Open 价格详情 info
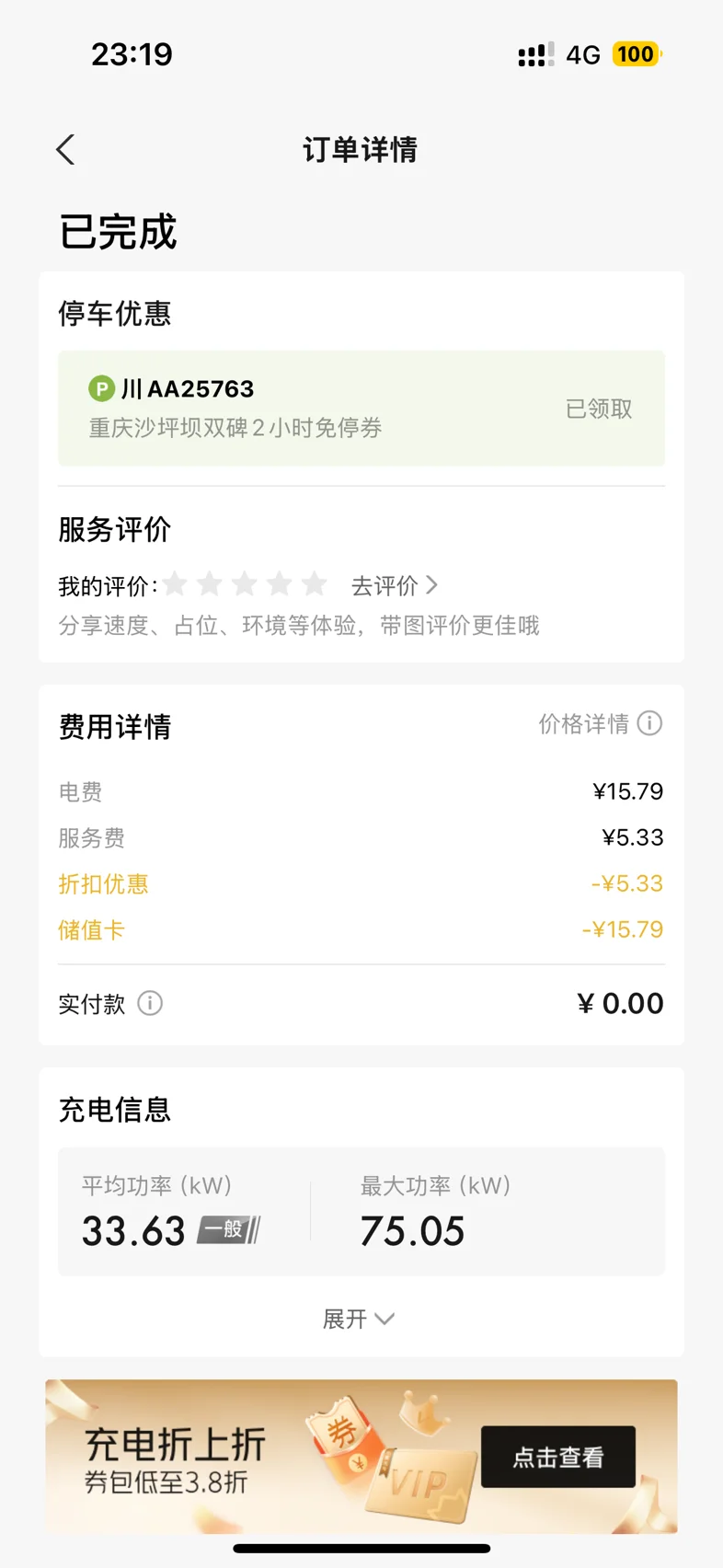Viewport: 723px width, 1568px height. coord(600,724)
